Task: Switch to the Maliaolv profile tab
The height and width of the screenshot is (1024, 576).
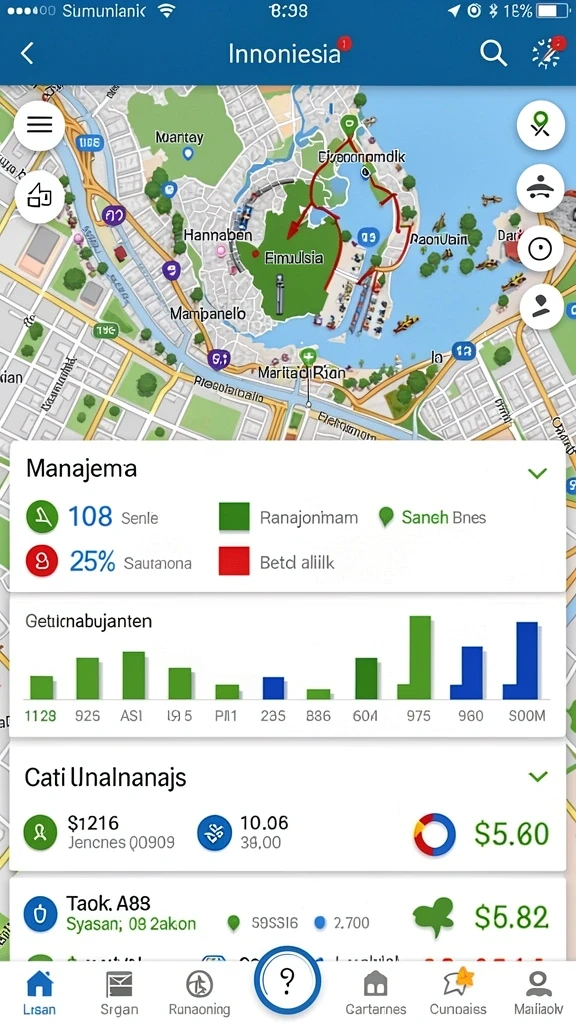Action: (x=537, y=991)
